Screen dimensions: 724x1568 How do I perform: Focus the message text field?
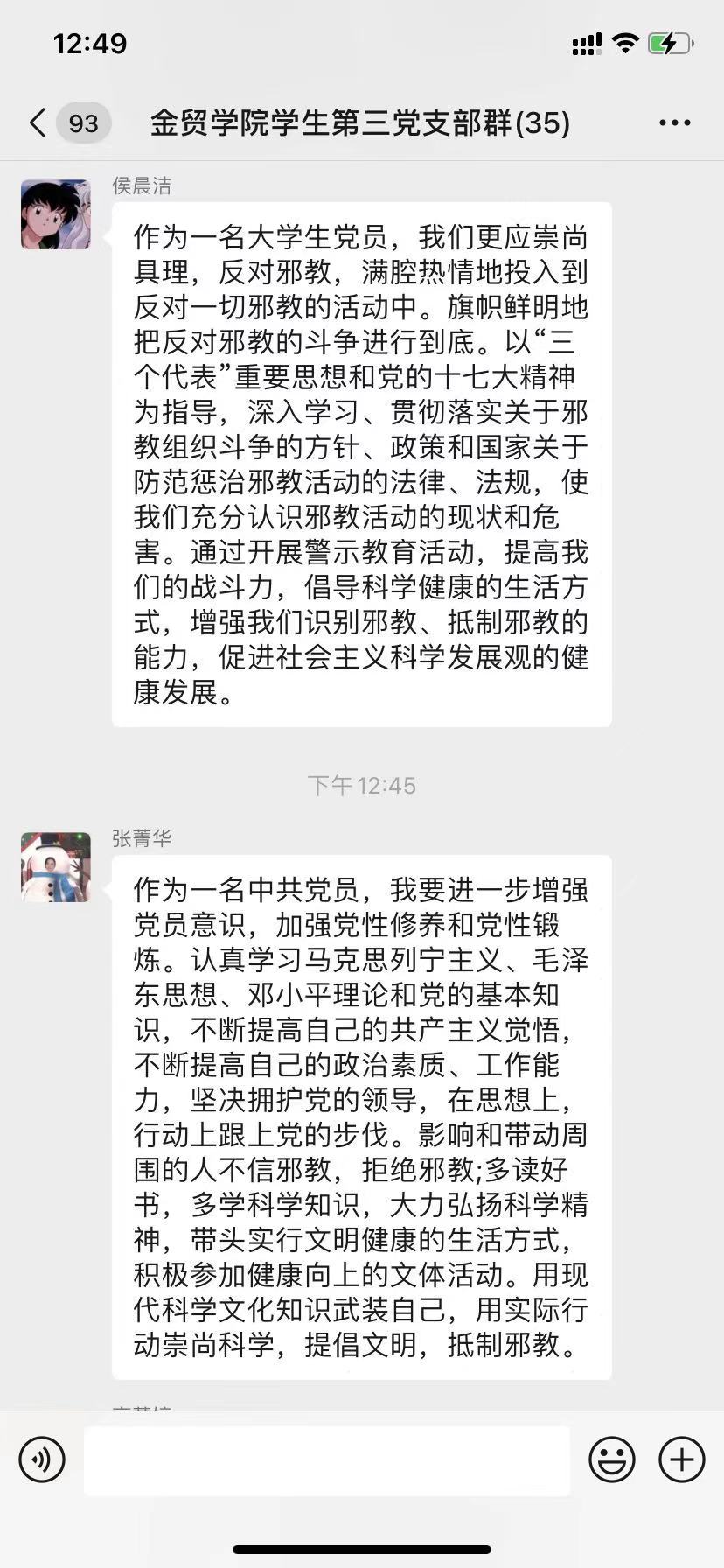[327, 1459]
